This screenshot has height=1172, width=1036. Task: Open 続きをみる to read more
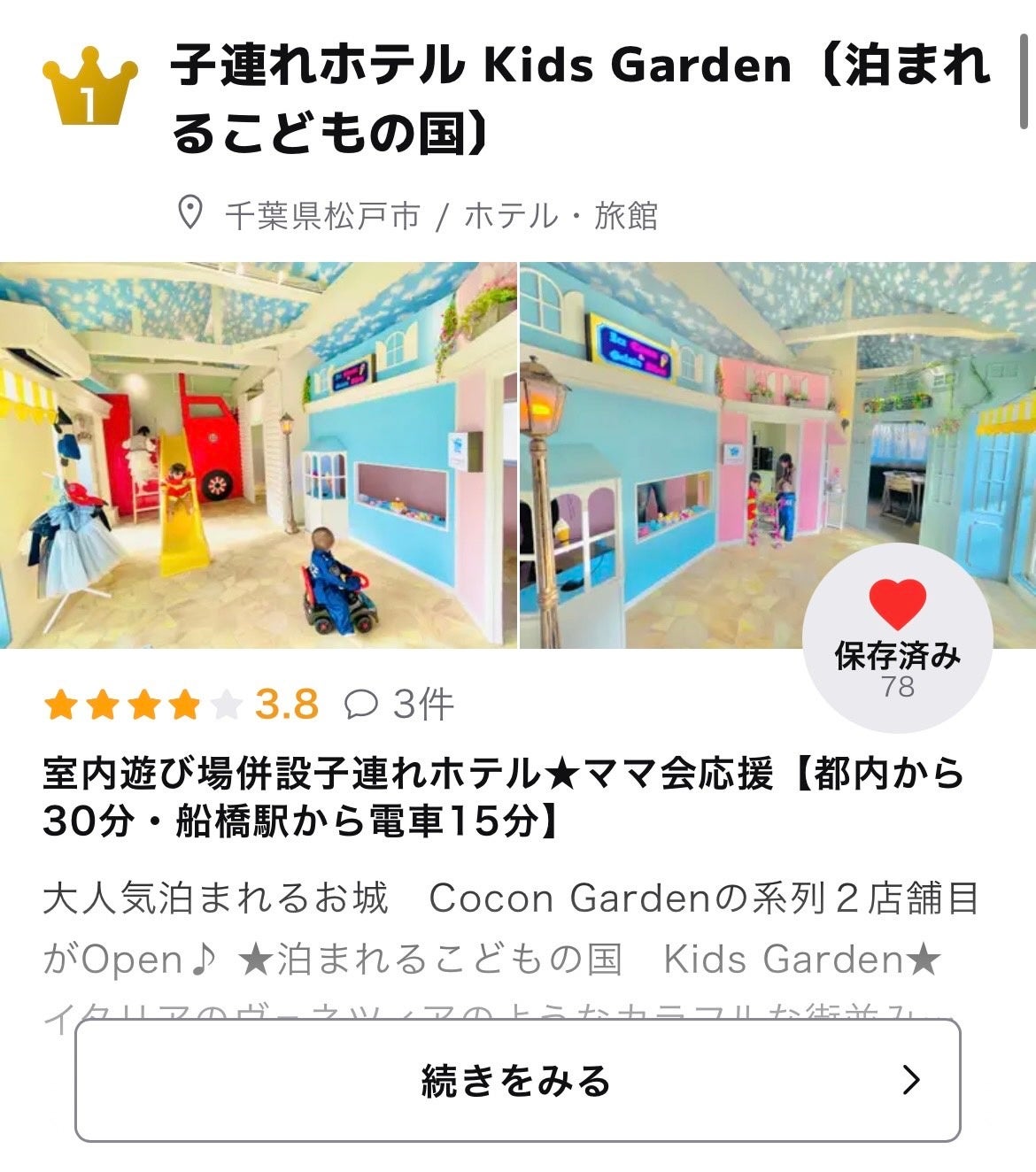tap(518, 1081)
